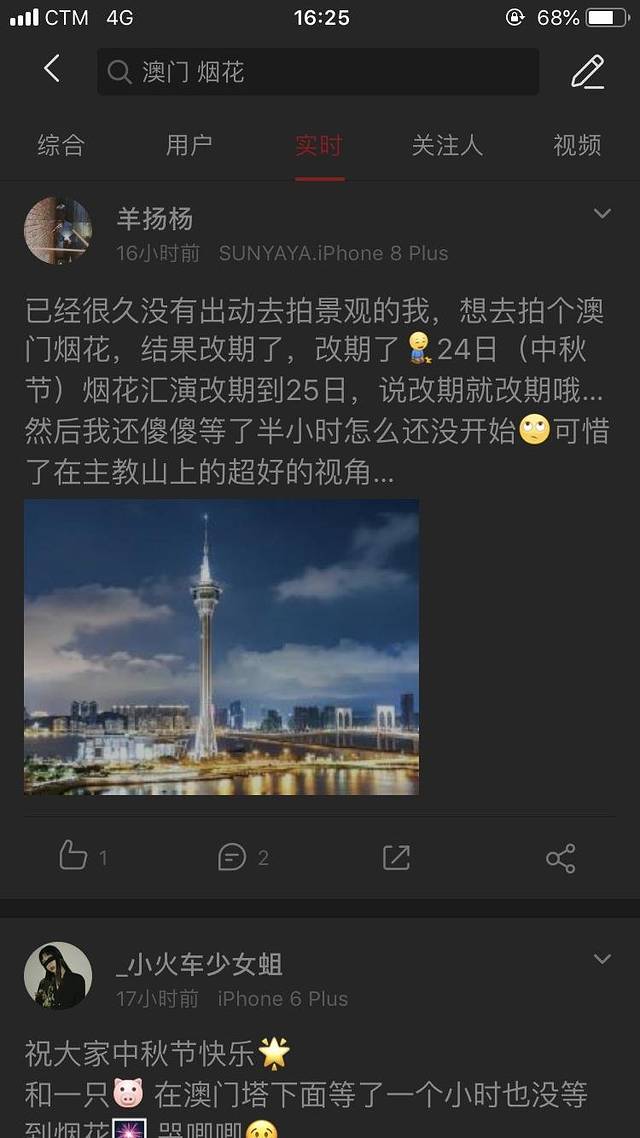View the Macau Tower photo in full
This screenshot has height=1138, width=640.
[x=221, y=647]
